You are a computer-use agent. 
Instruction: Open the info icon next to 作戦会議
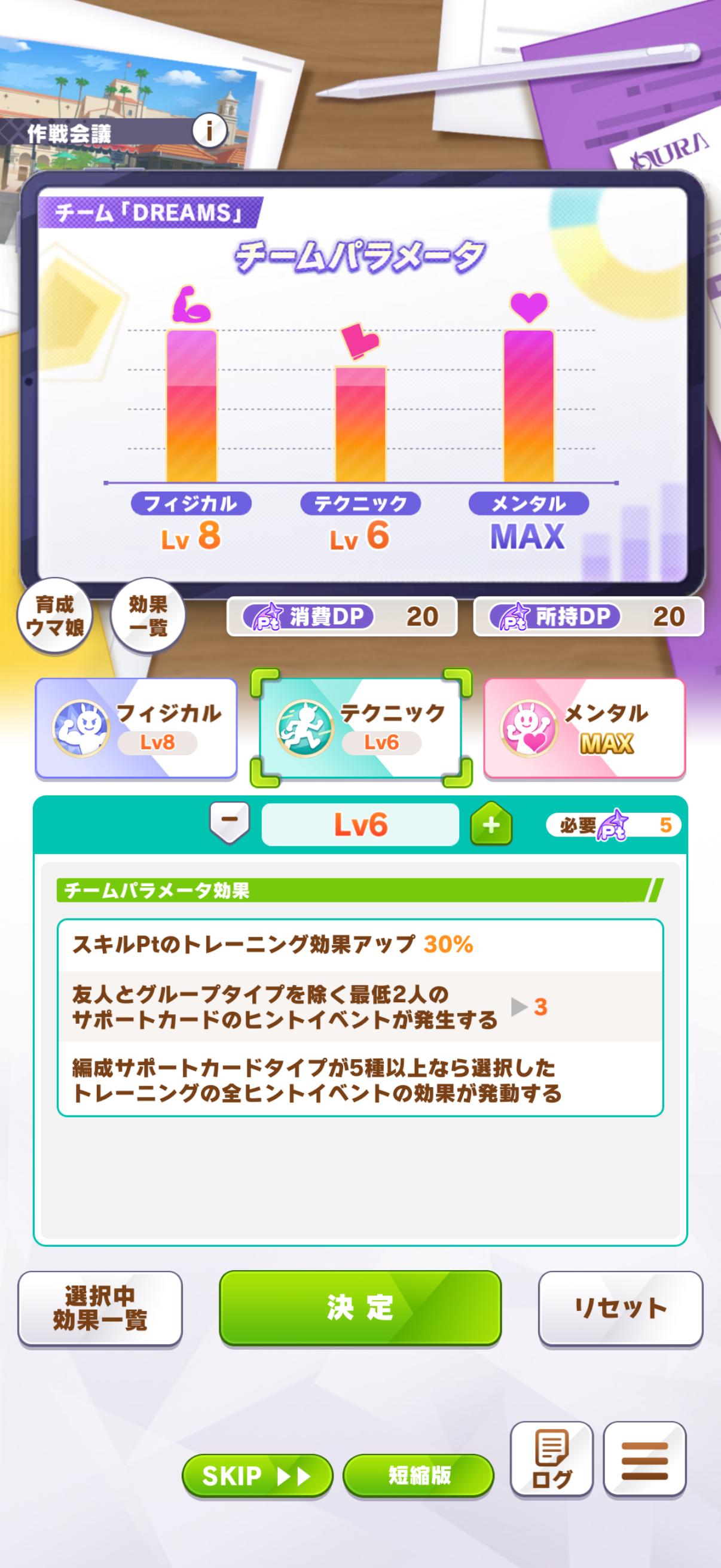click(x=209, y=130)
